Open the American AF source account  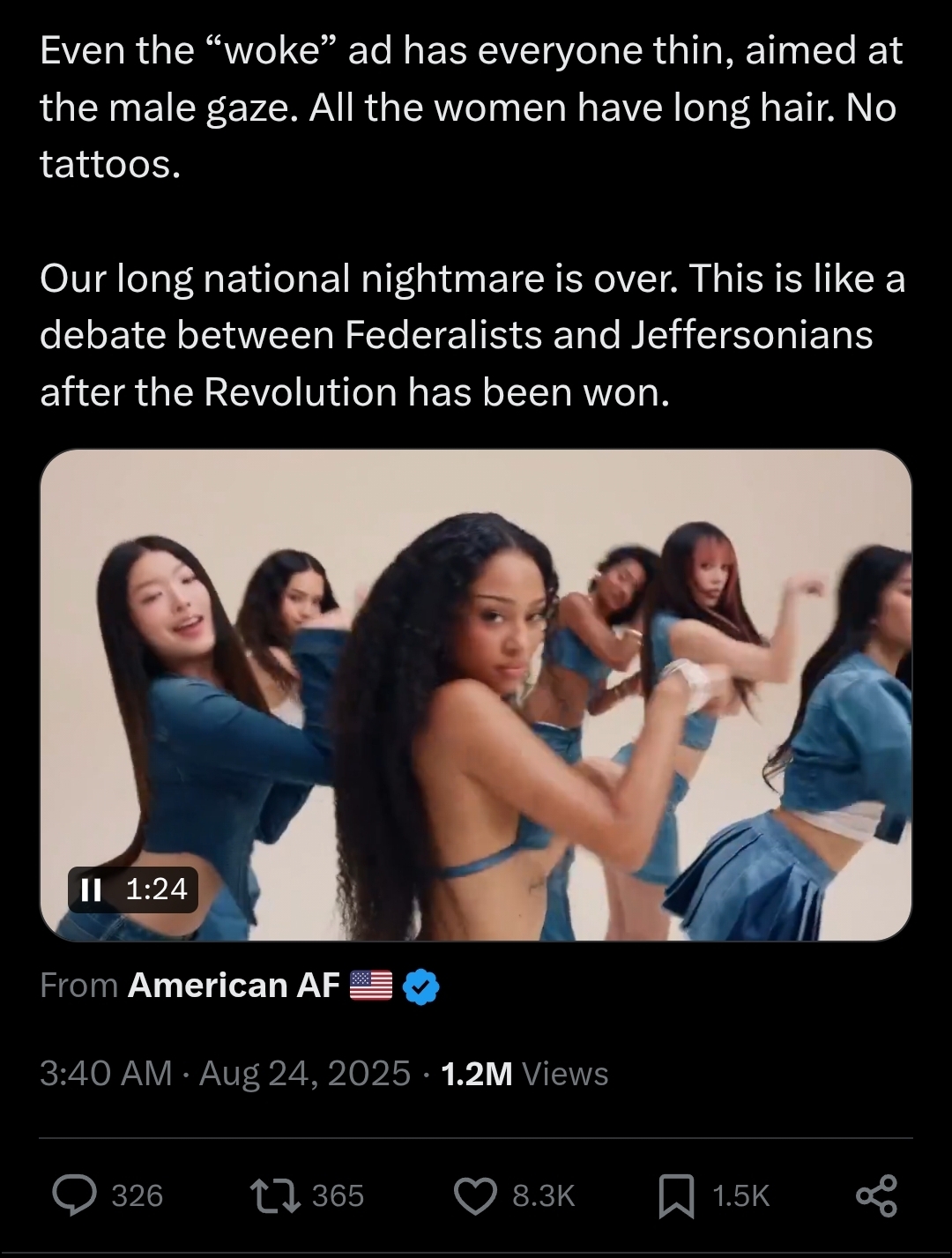(x=234, y=986)
